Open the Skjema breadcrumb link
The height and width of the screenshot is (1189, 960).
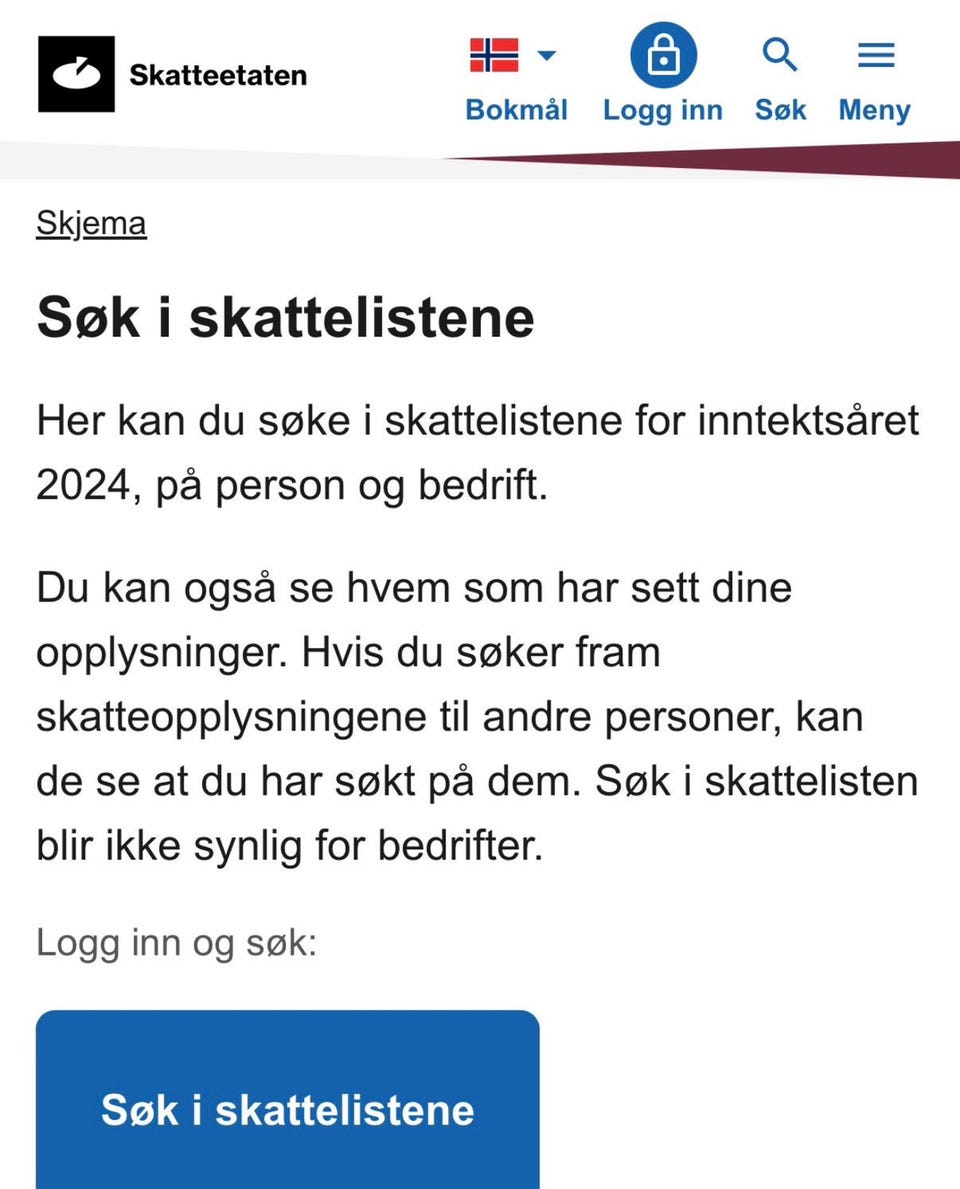coord(91,223)
